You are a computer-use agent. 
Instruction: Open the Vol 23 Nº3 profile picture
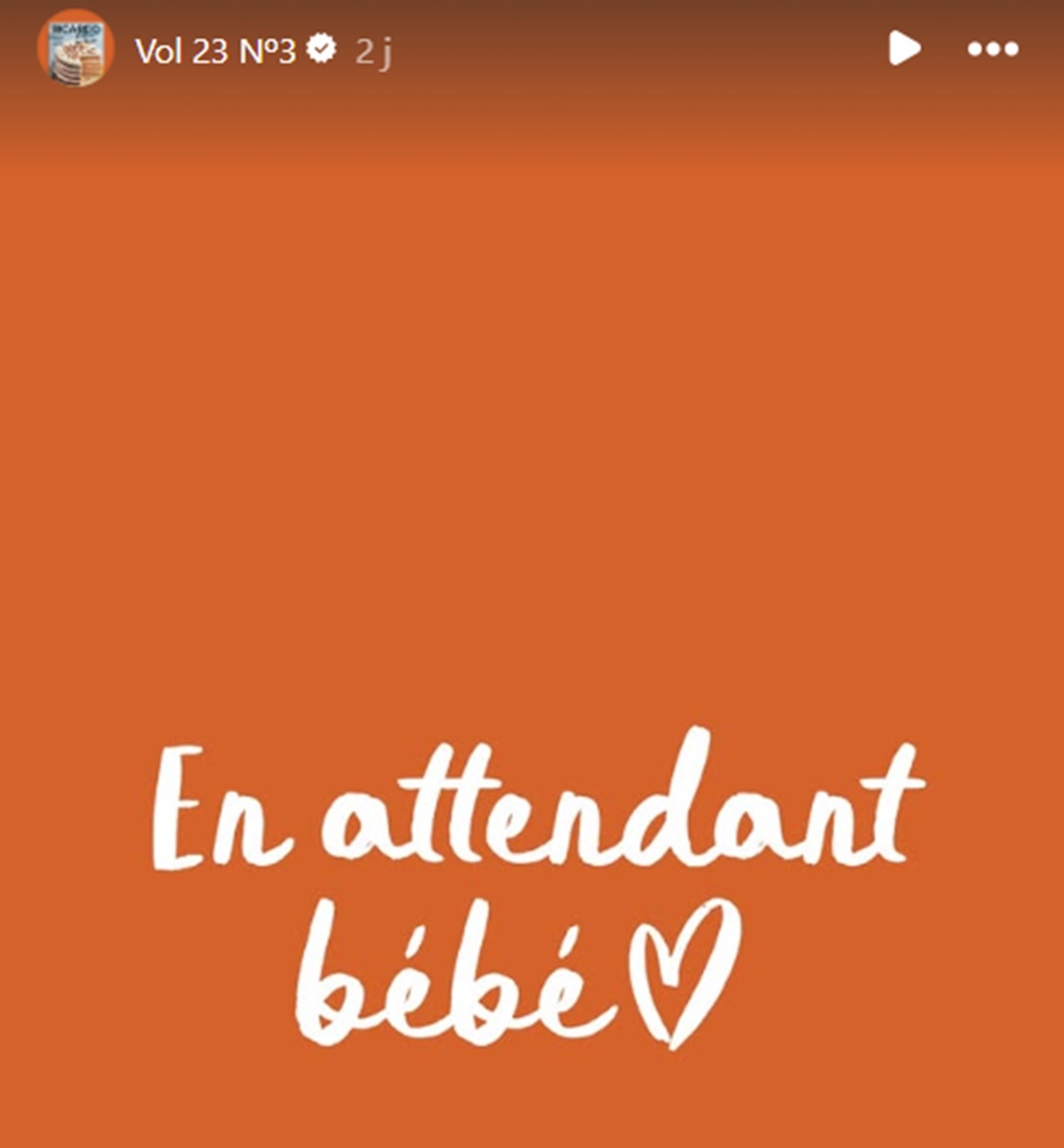pos(75,49)
